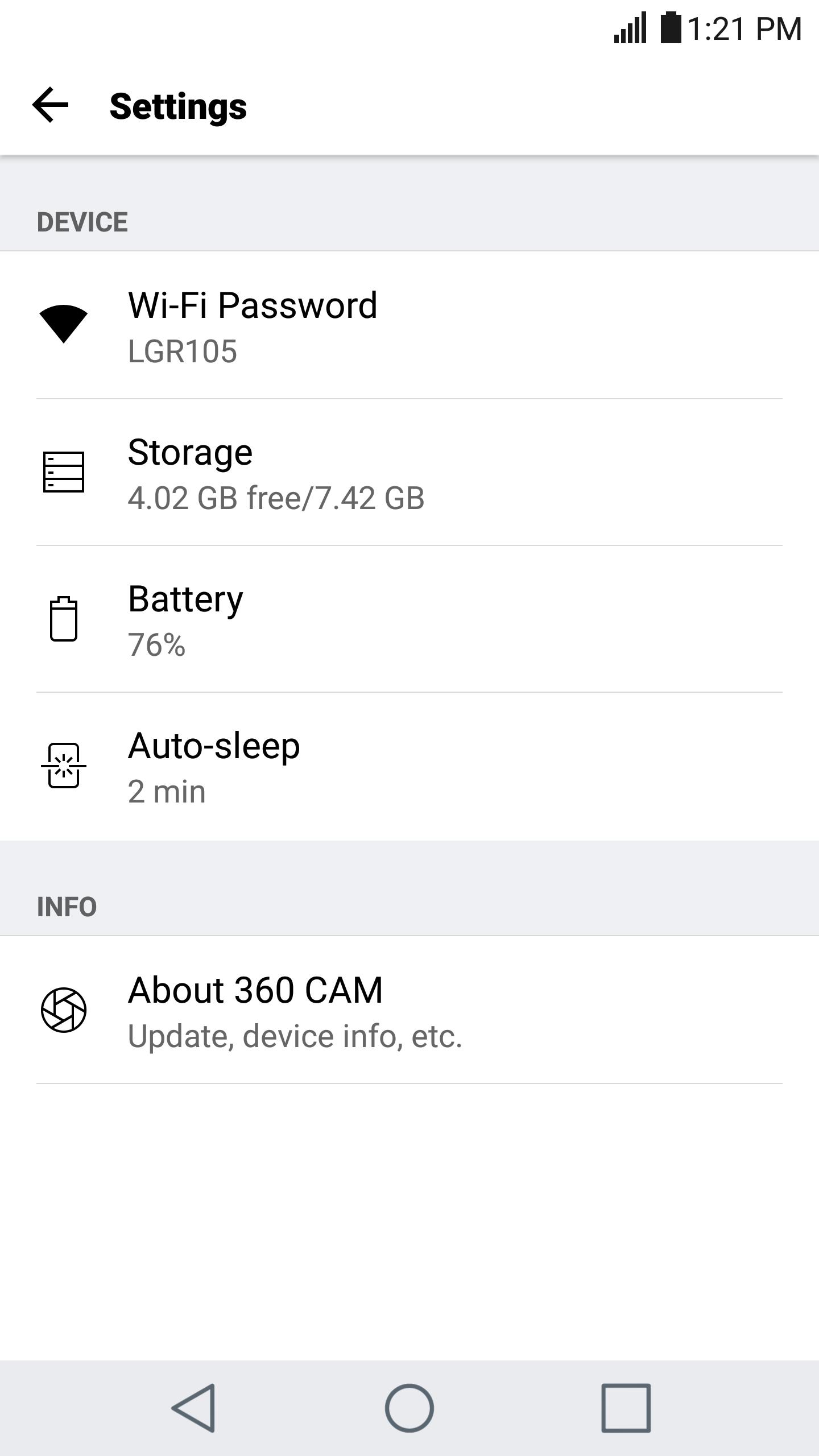The width and height of the screenshot is (819, 1456).
Task: Open the Wi-Fi Password setting
Action: [x=409, y=325]
